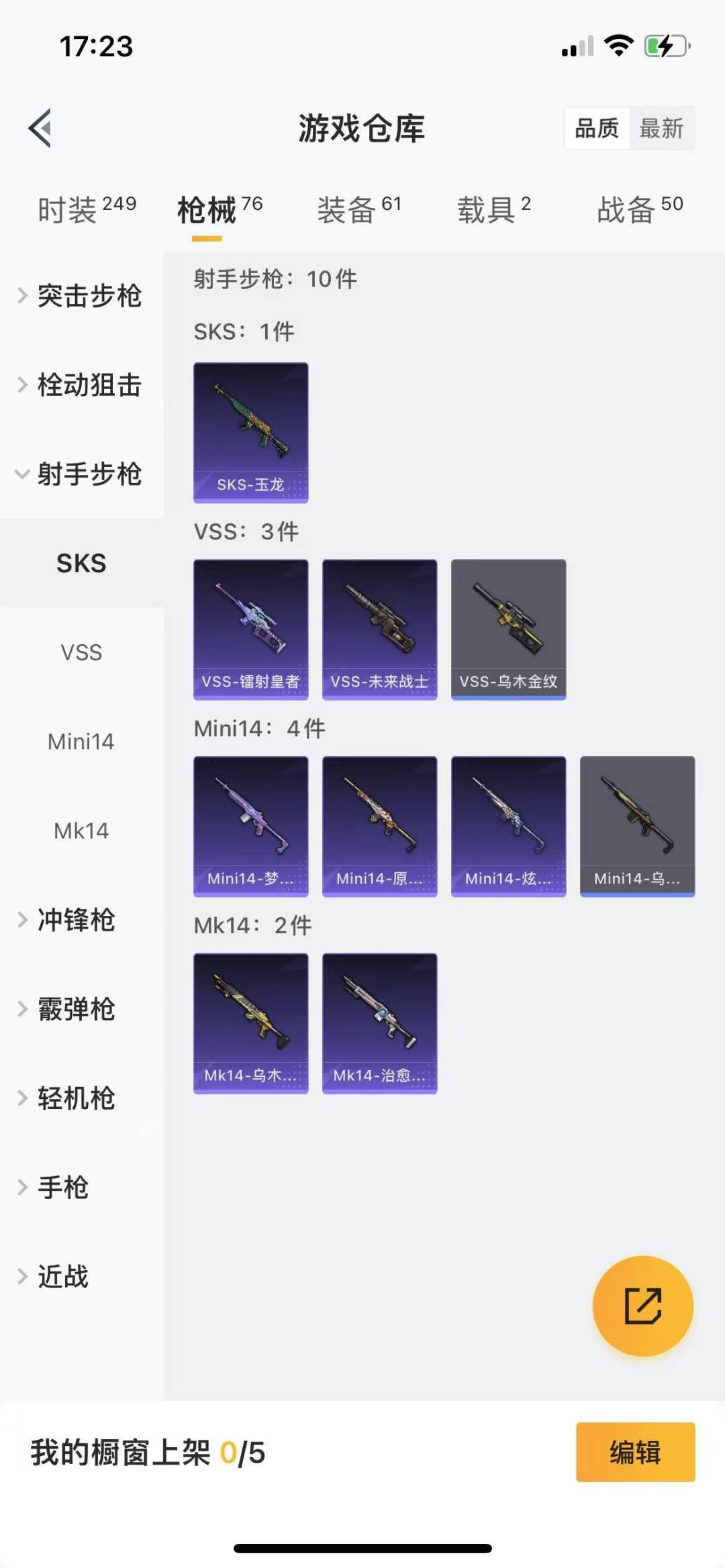Go back from the 游戏仓库 page
725x1568 pixels.
pos(40,127)
